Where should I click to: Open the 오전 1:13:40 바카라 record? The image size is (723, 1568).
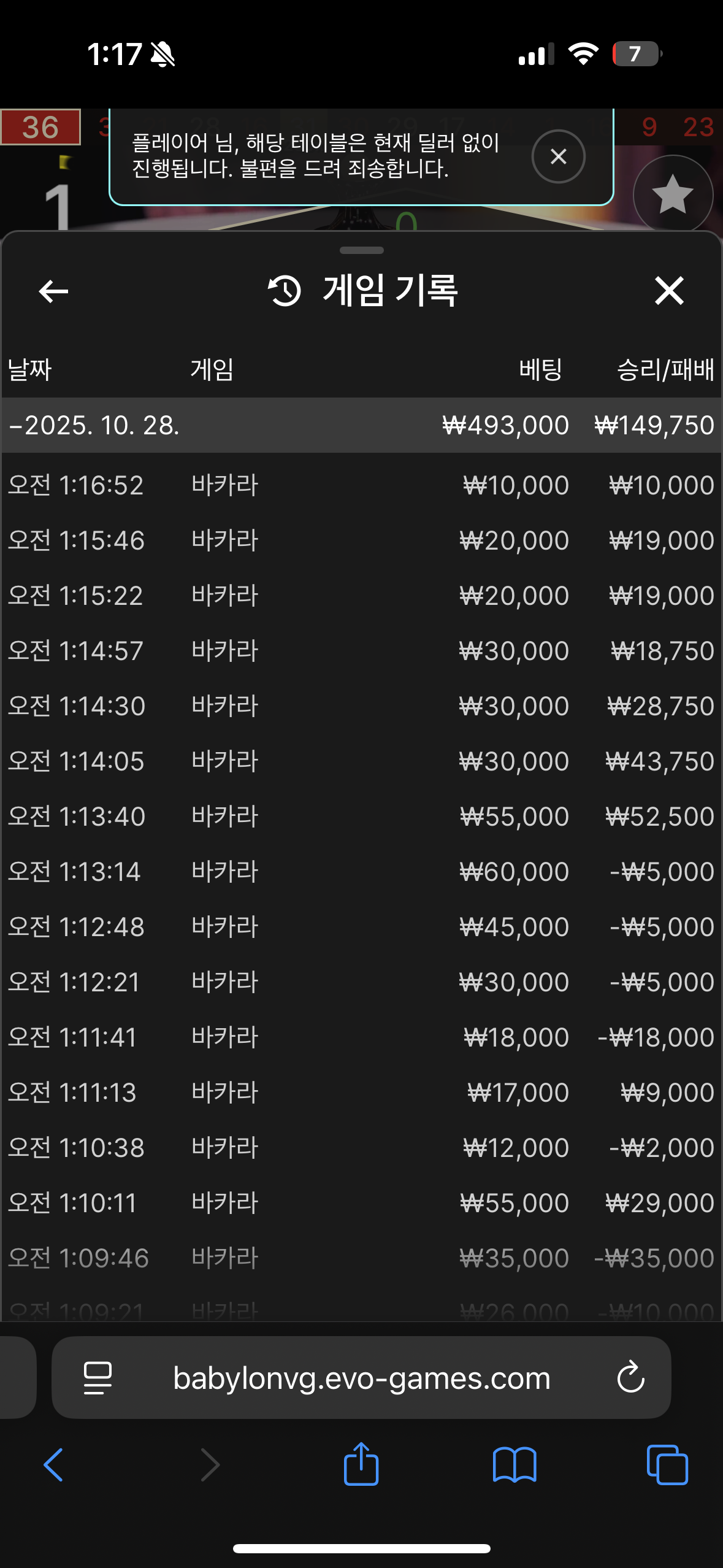(x=361, y=817)
